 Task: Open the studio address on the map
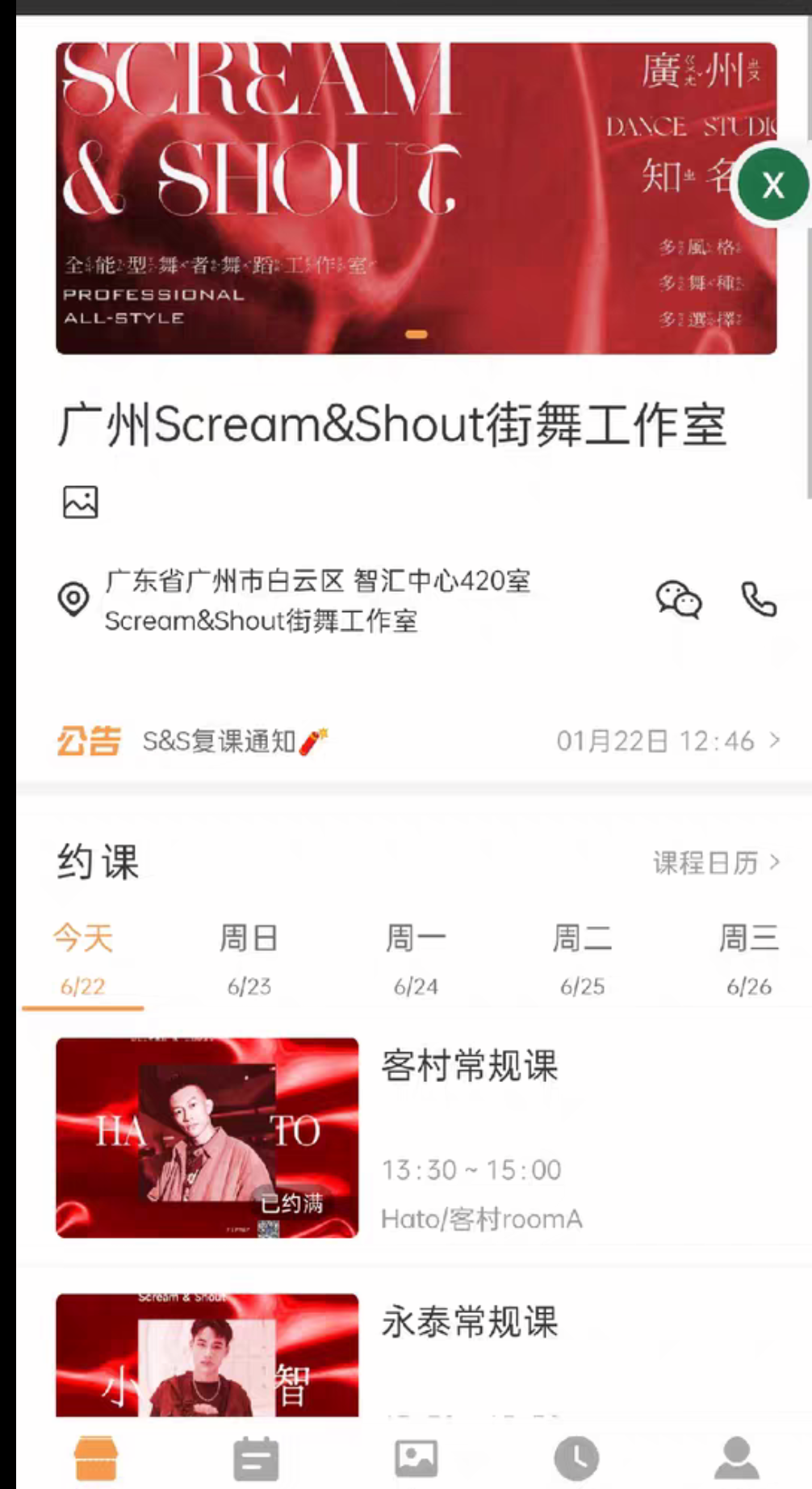point(316,601)
